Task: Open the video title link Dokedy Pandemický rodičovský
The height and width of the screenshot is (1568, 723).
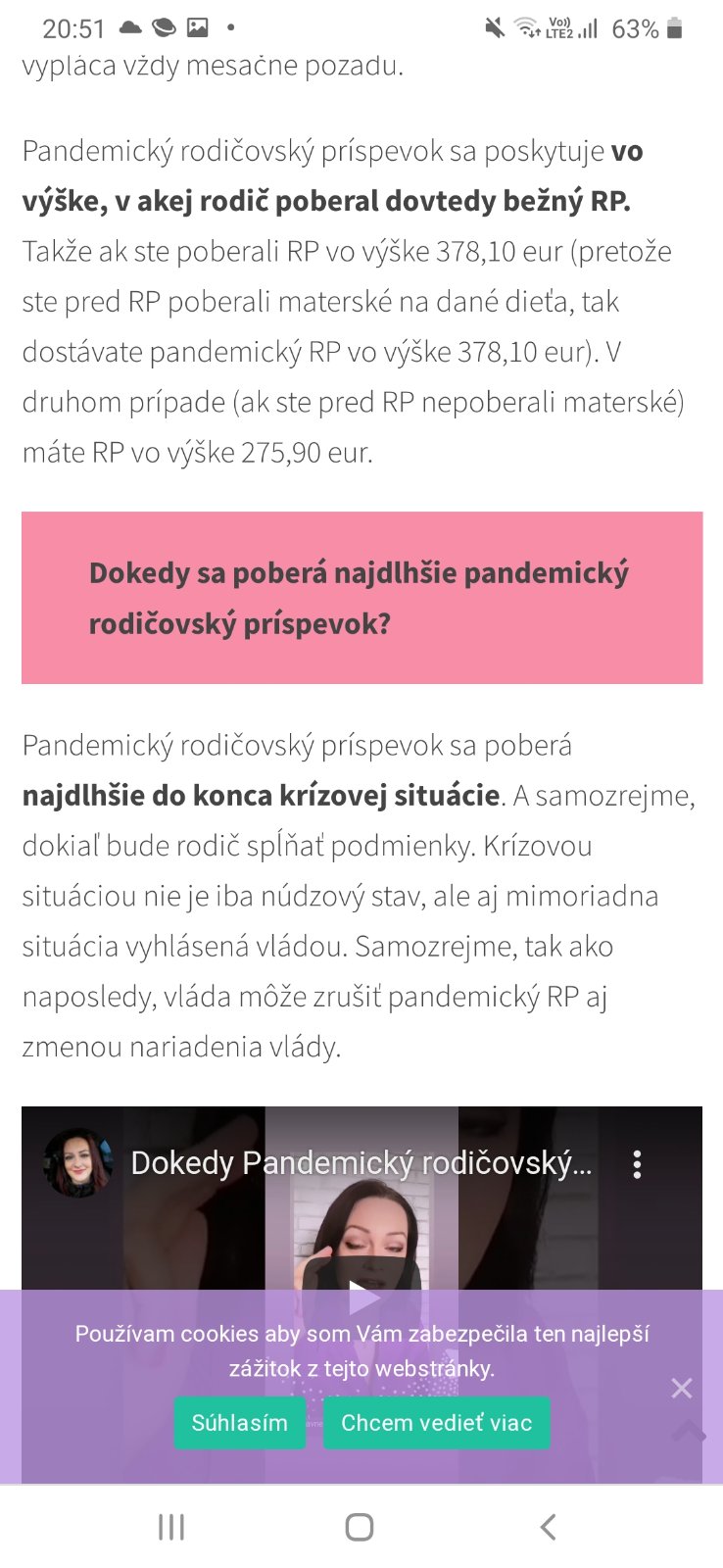Action: [361, 1163]
